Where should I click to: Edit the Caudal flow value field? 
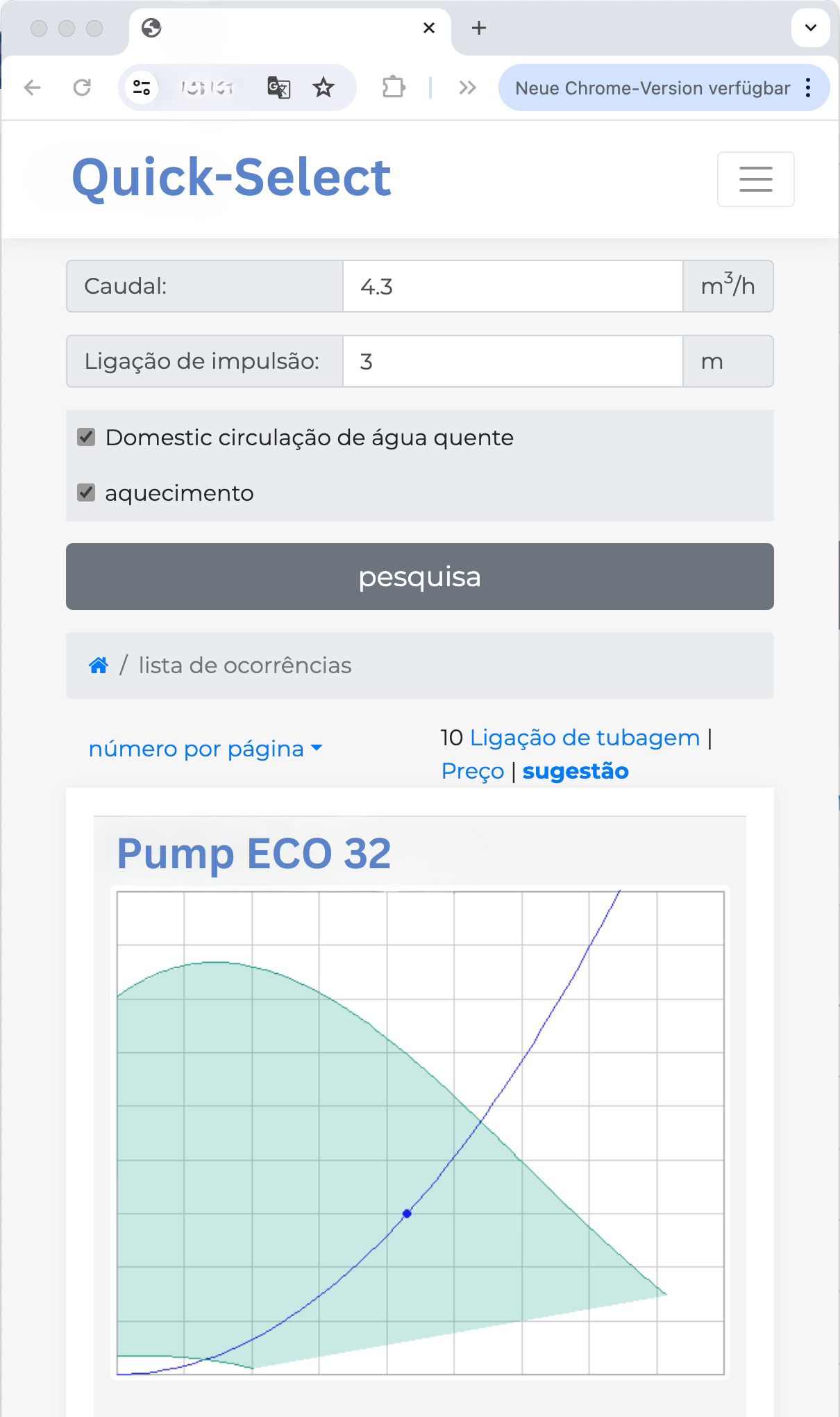coord(512,286)
